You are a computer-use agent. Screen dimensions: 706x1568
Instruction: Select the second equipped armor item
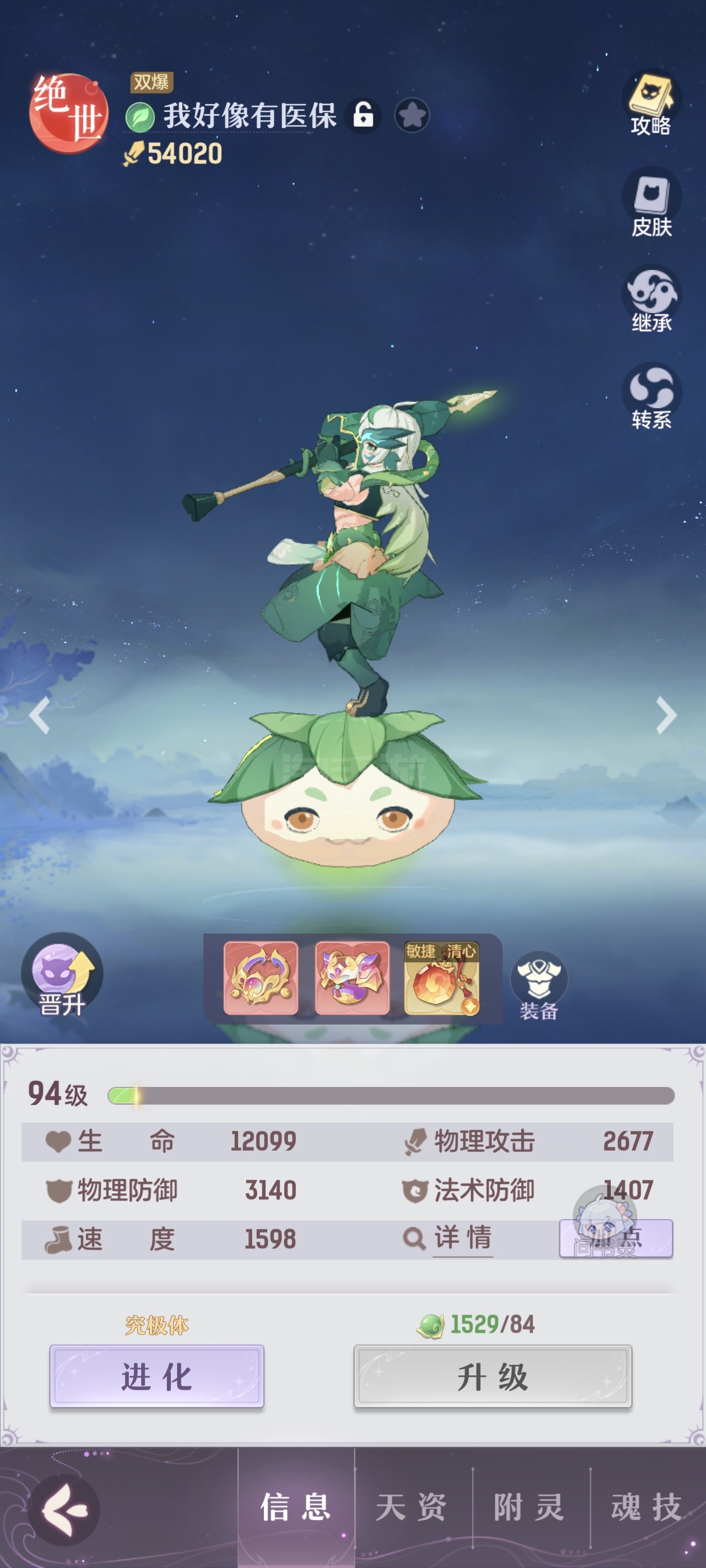352,978
